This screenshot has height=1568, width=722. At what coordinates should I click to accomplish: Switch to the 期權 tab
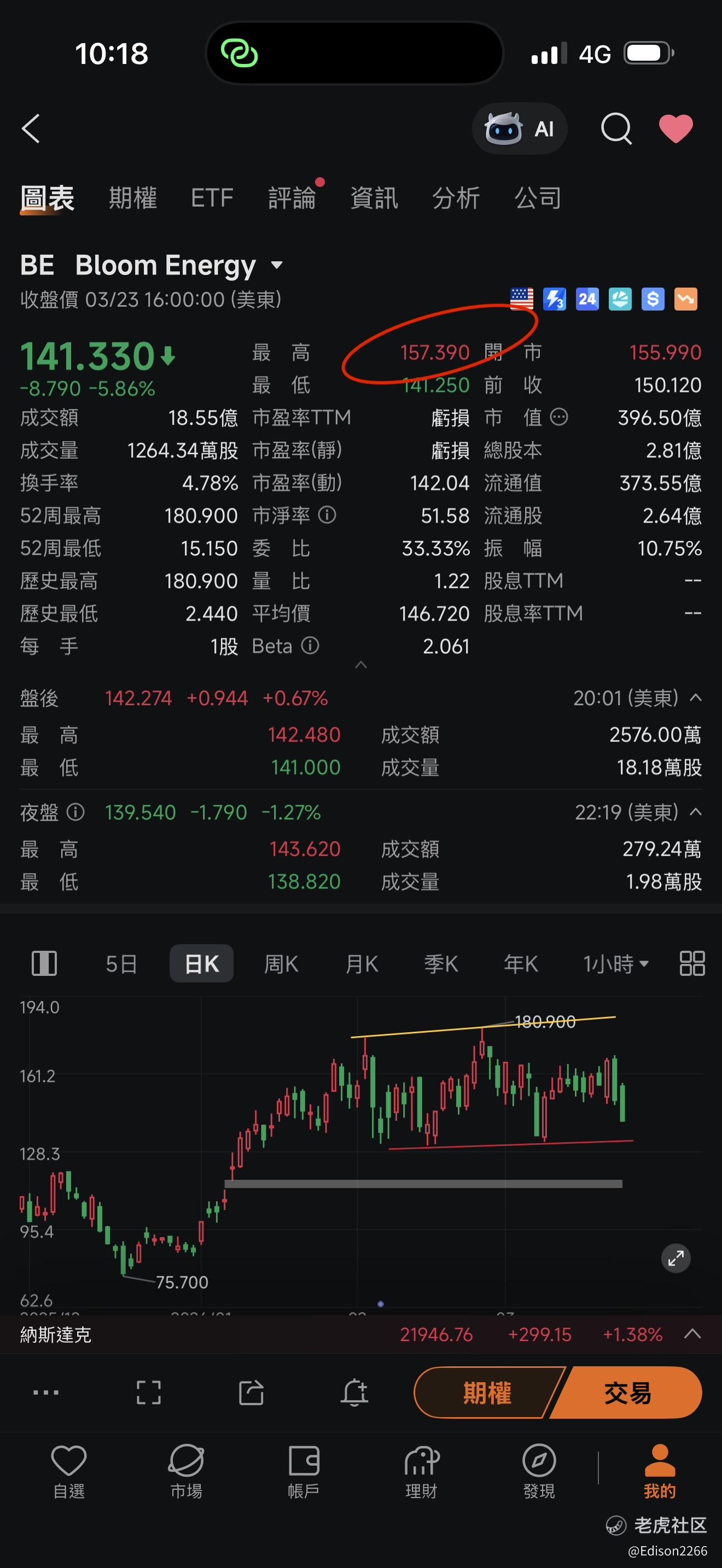click(x=133, y=198)
